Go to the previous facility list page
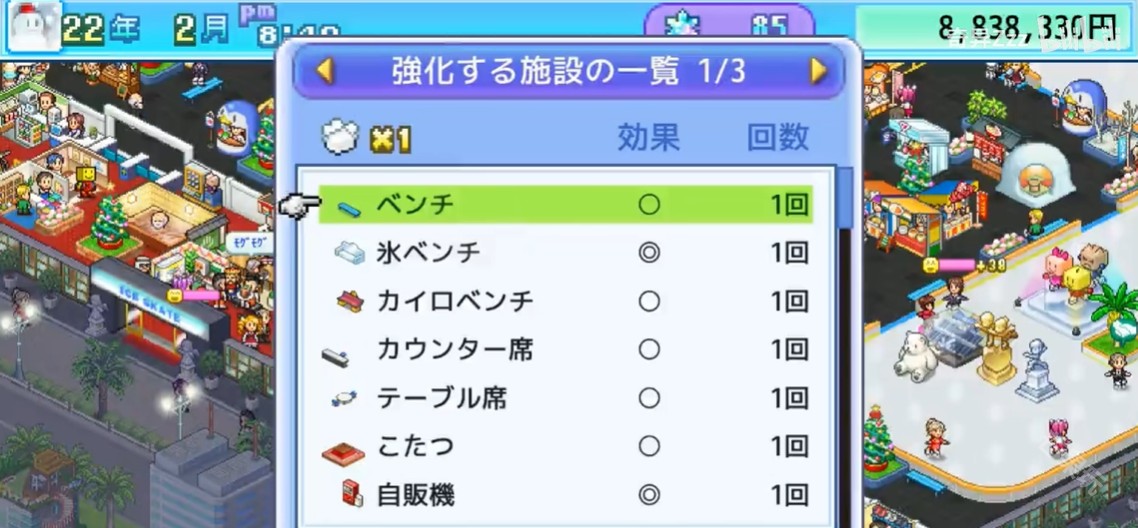 pyautogui.click(x=324, y=72)
